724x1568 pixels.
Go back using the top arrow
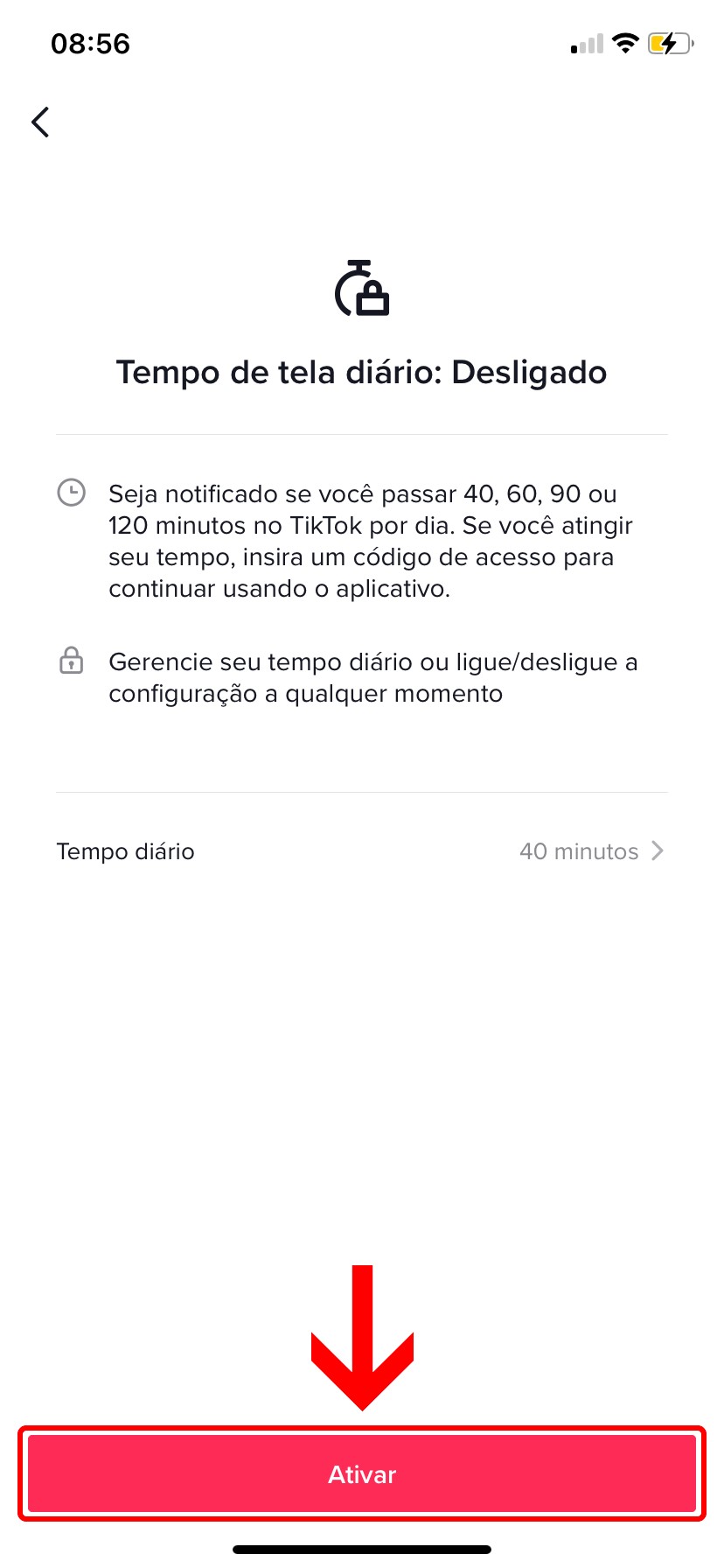(x=40, y=122)
